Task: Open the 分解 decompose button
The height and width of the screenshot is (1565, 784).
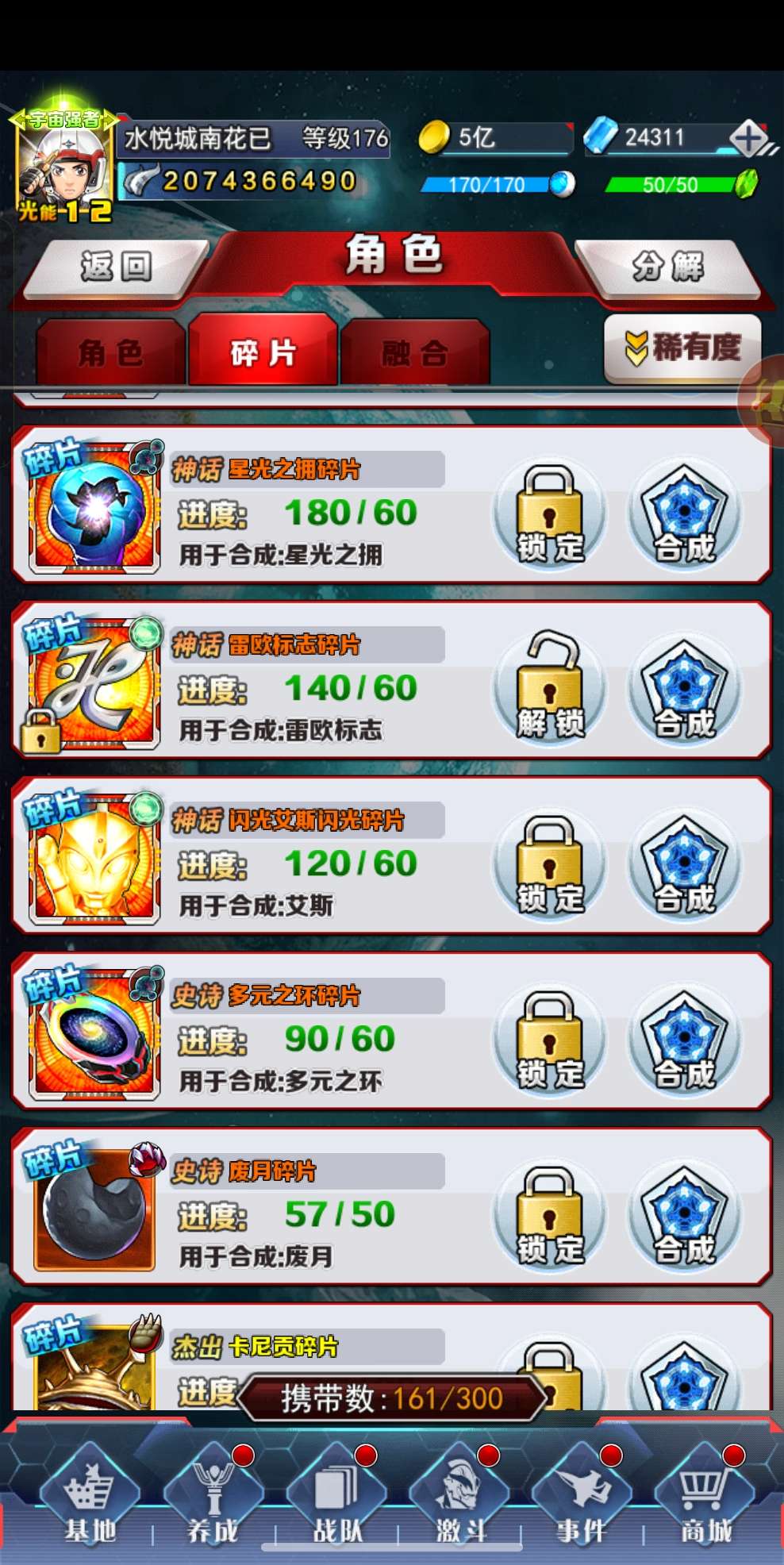Action: (x=667, y=267)
